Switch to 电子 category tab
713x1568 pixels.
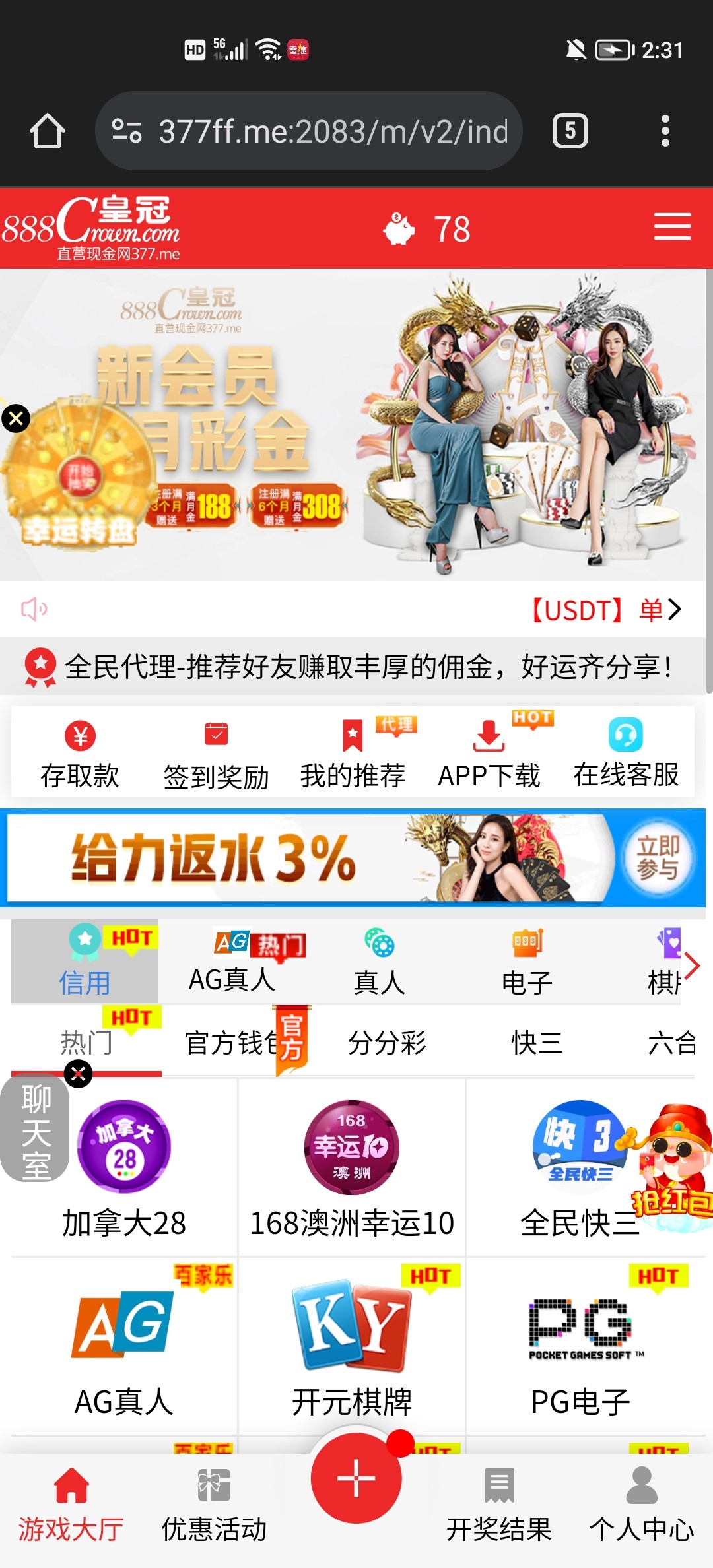click(x=527, y=962)
